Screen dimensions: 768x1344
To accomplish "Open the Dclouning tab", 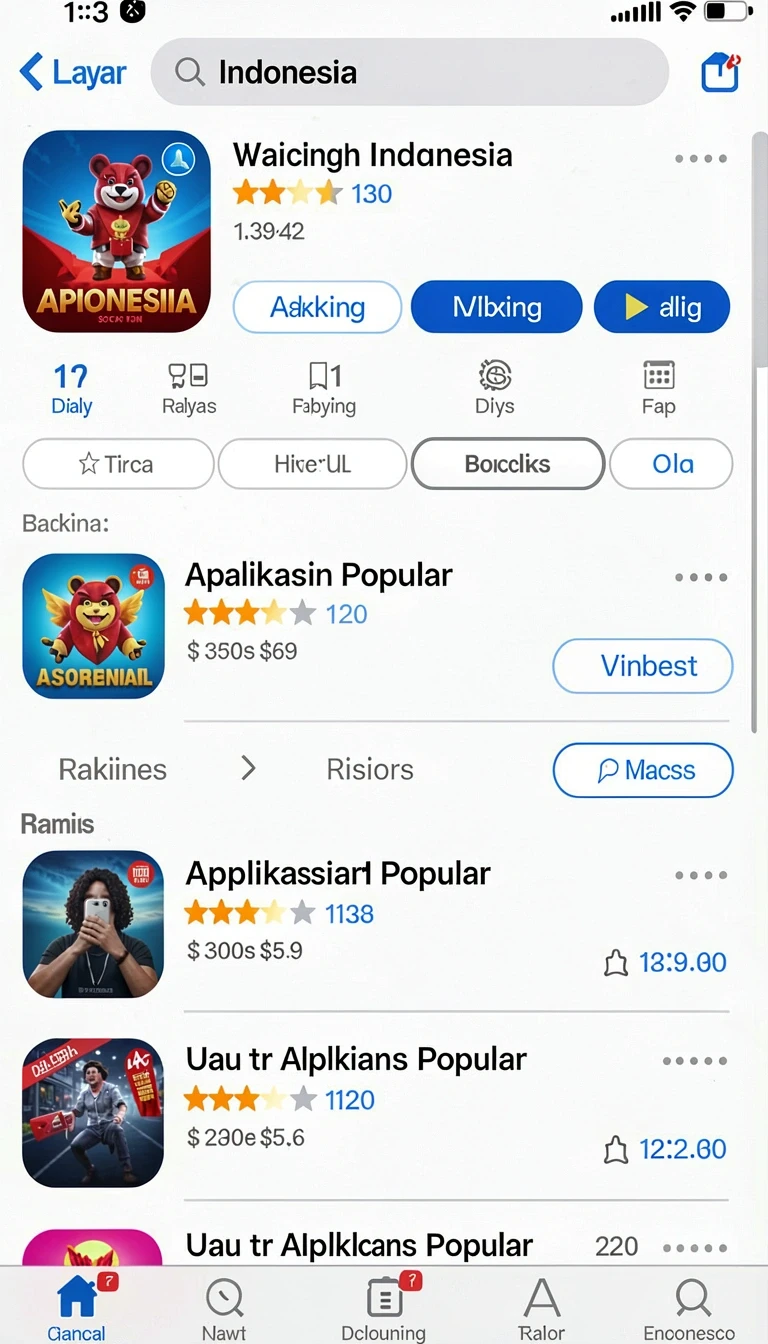I will pyautogui.click(x=383, y=1307).
